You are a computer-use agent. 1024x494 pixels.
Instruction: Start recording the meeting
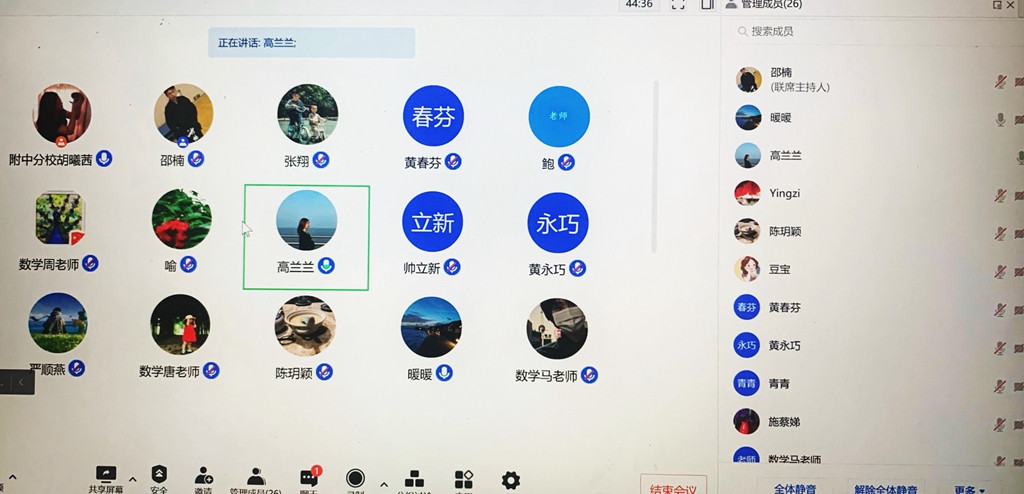(x=355, y=479)
